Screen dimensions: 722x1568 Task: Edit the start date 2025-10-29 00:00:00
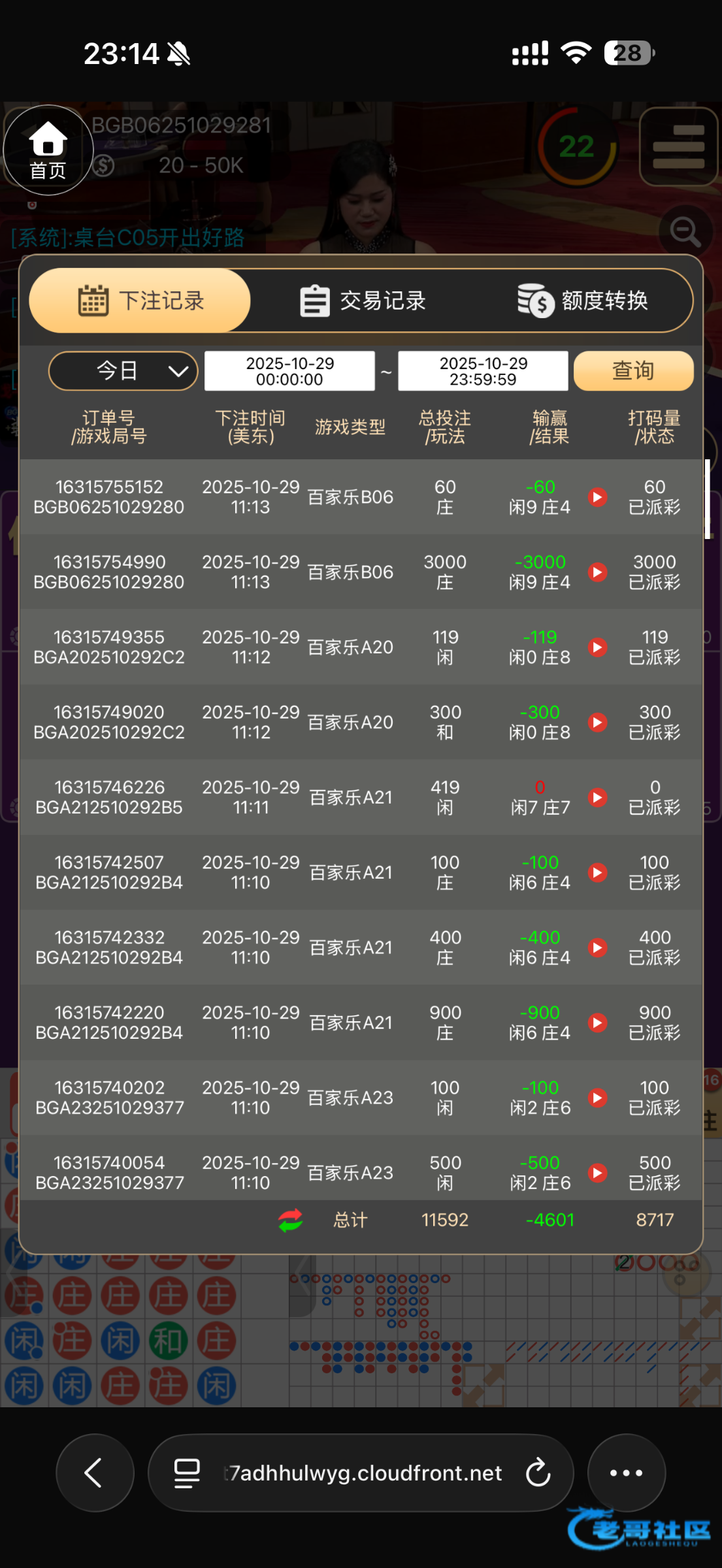pyautogui.click(x=289, y=371)
